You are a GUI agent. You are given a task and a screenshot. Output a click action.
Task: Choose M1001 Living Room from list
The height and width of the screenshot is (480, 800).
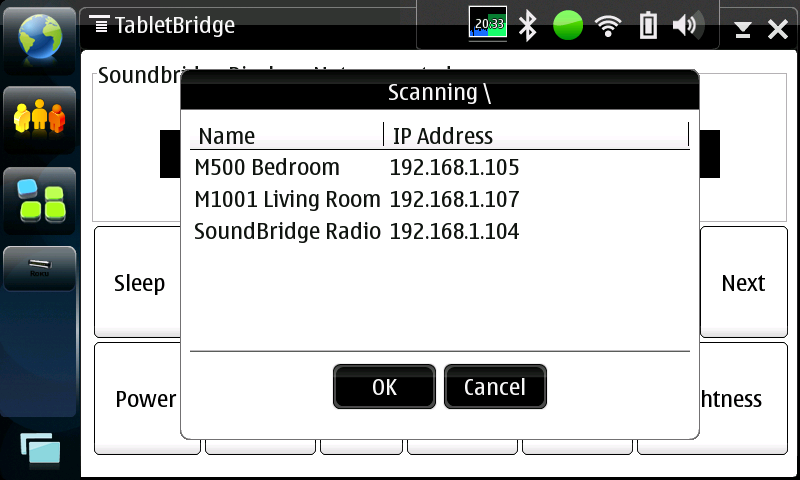(287, 199)
